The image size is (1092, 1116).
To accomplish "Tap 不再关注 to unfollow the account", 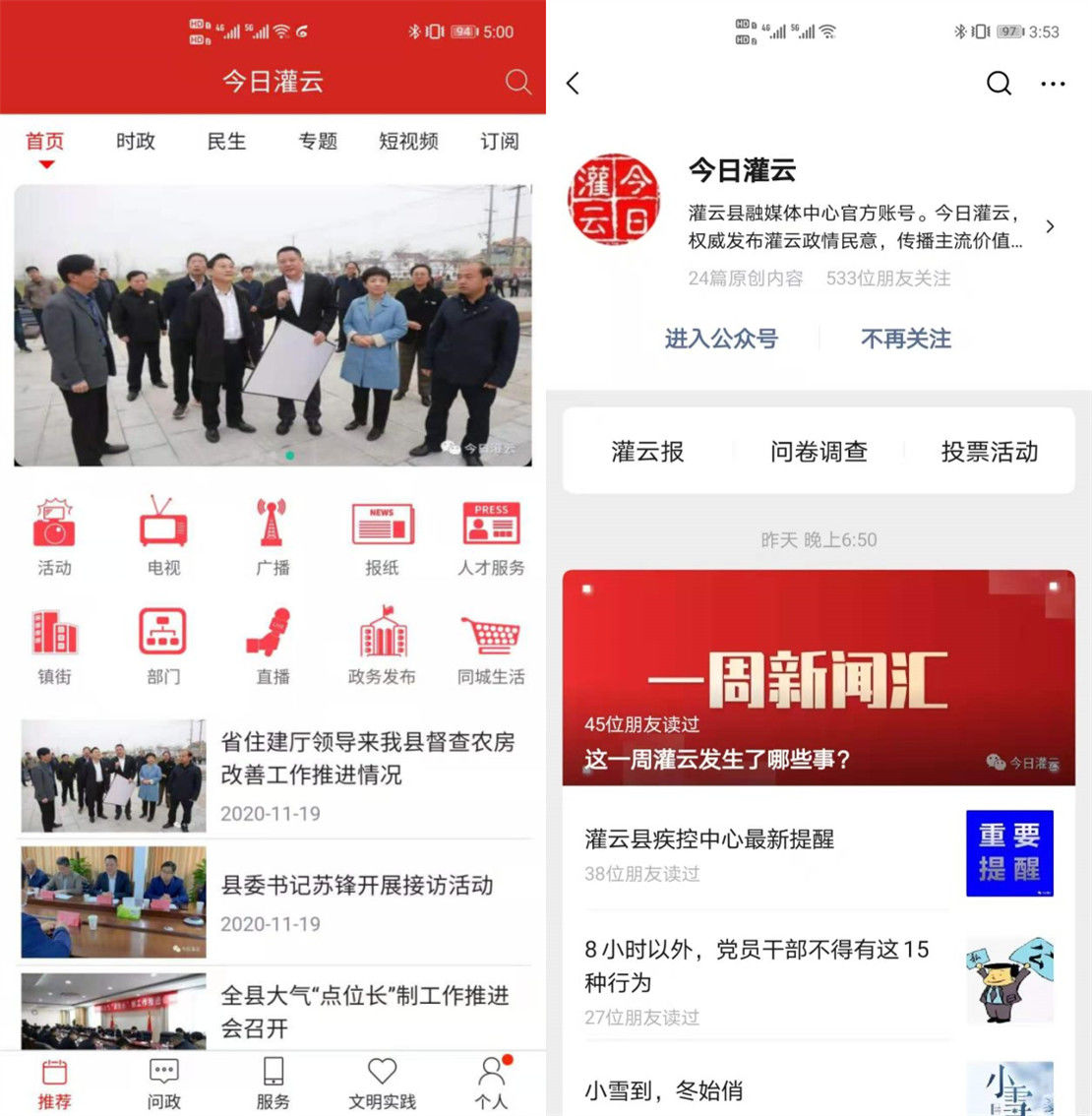I will tap(905, 340).
